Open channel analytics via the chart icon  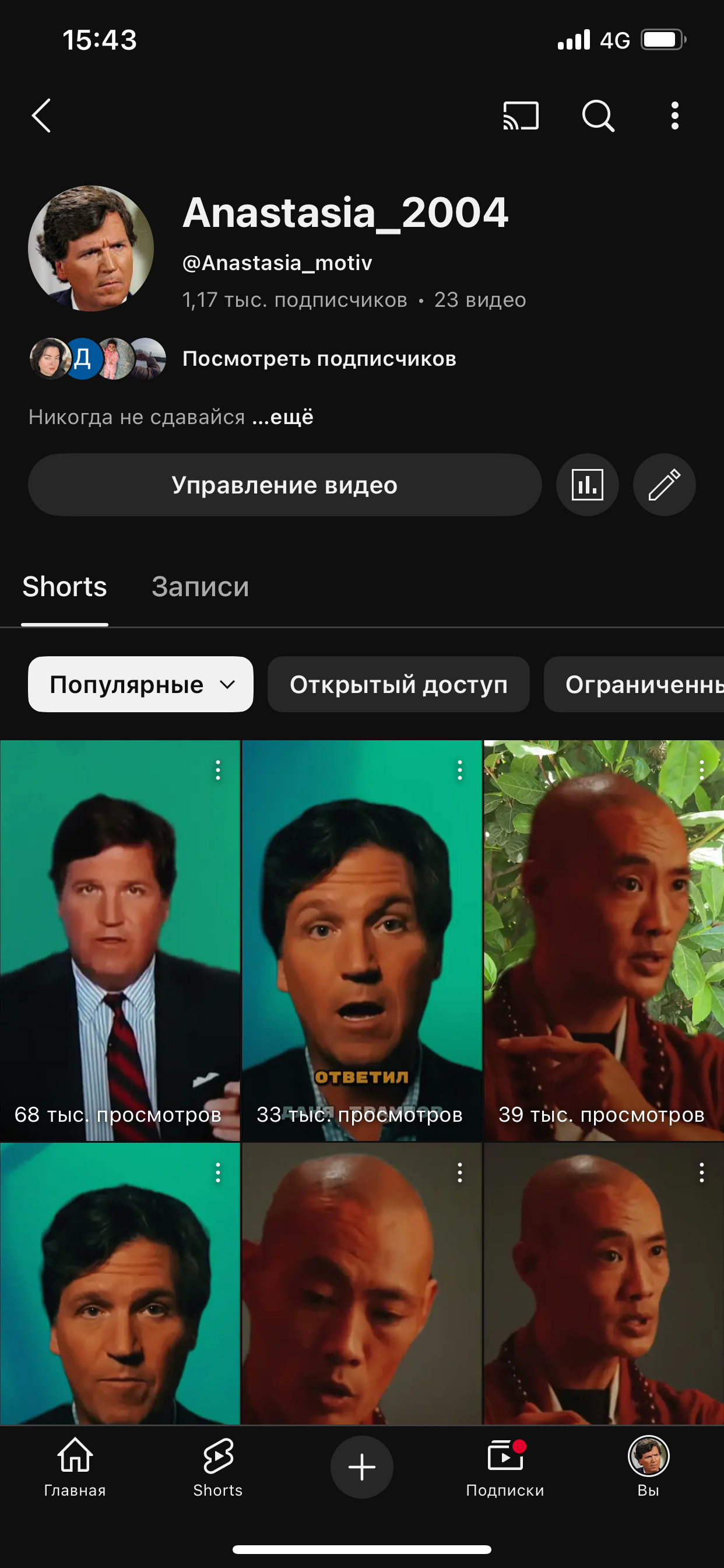(586, 485)
